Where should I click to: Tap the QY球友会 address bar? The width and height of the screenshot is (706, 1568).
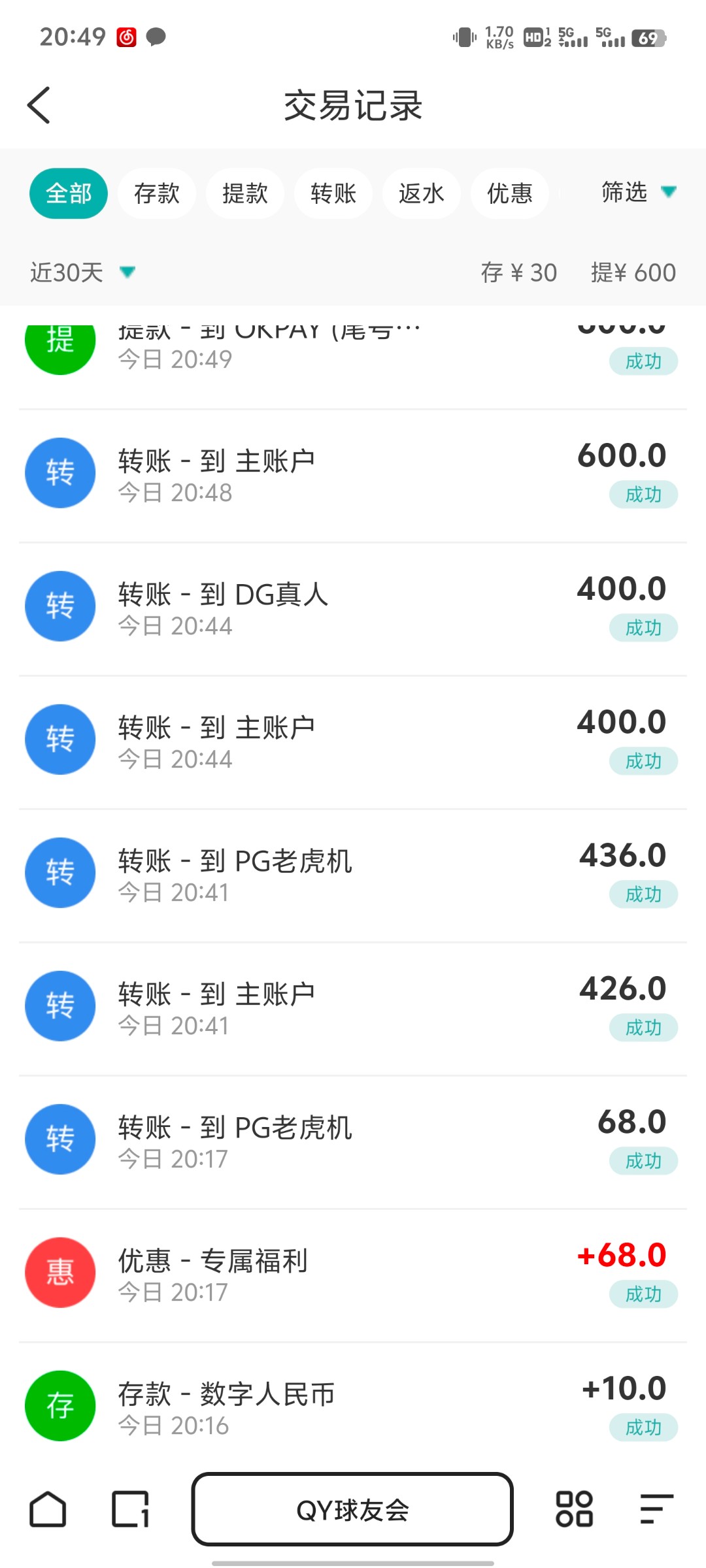(x=352, y=1509)
